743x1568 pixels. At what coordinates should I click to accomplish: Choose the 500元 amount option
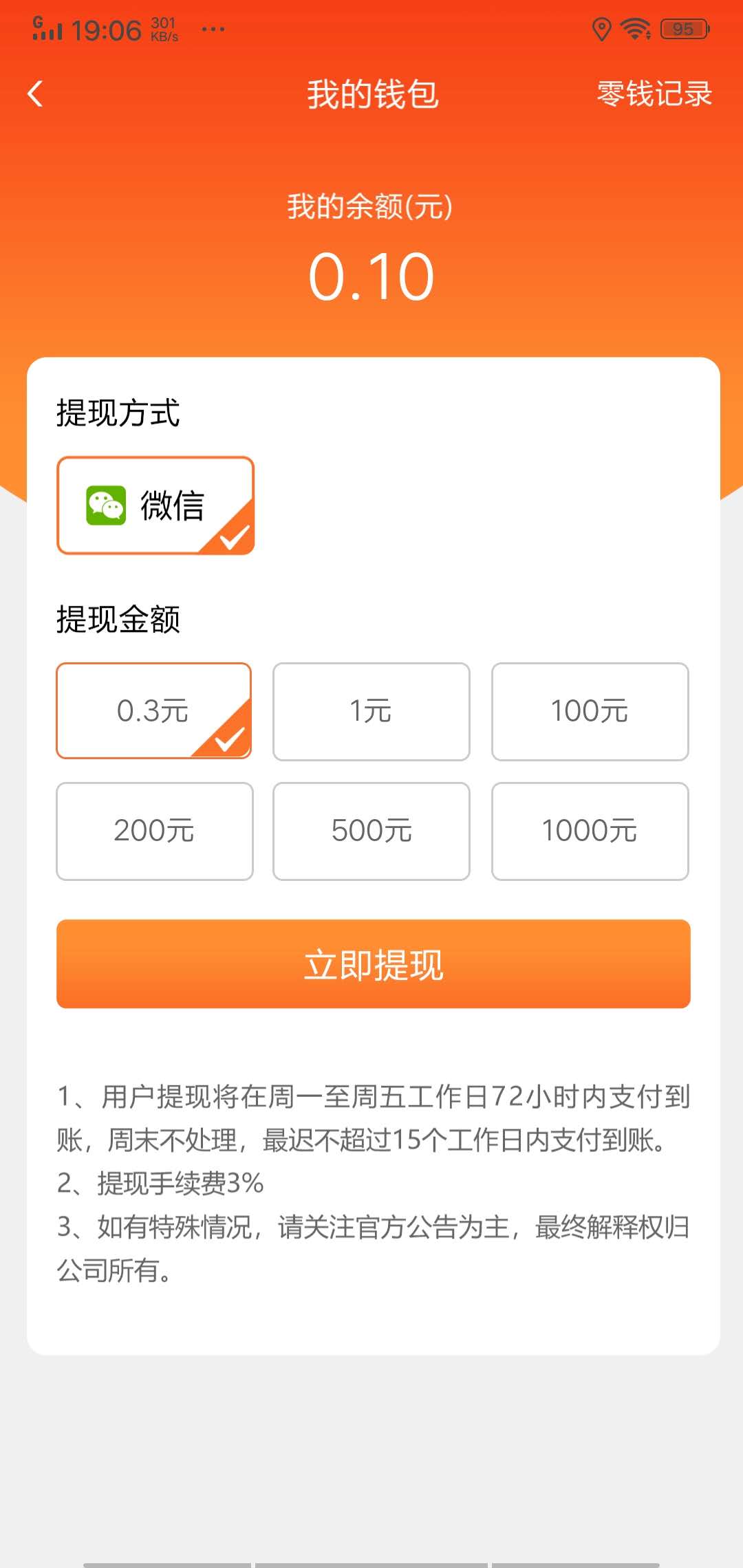pos(371,830)
